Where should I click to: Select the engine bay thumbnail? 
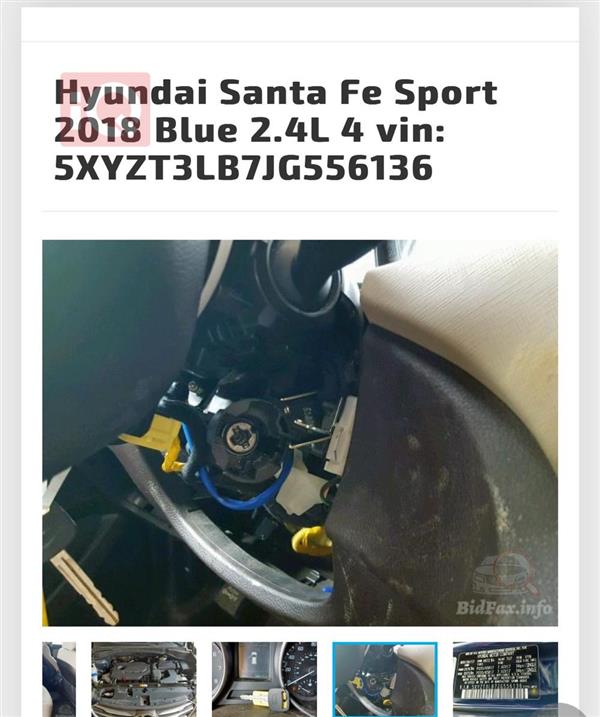pos(143,678)
